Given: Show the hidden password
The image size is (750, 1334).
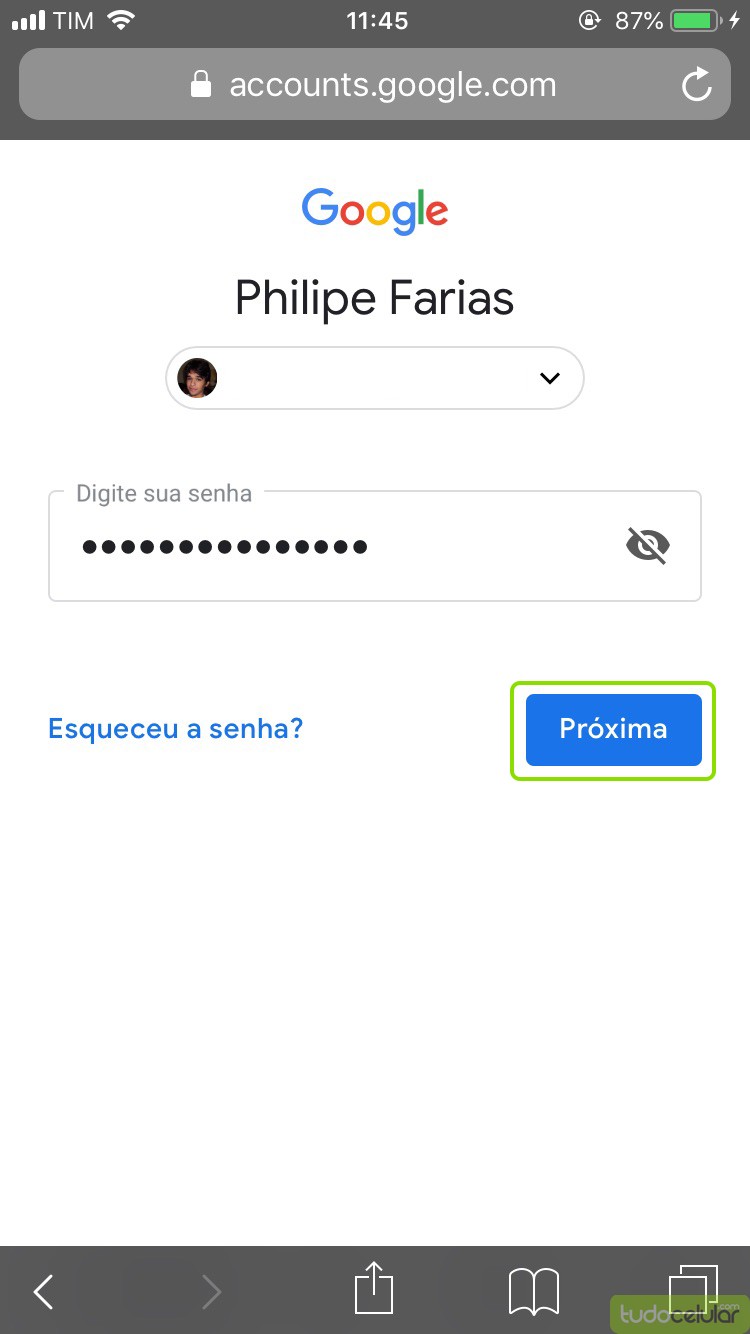Looking at the screenshot, I should (x=647, y=546).
